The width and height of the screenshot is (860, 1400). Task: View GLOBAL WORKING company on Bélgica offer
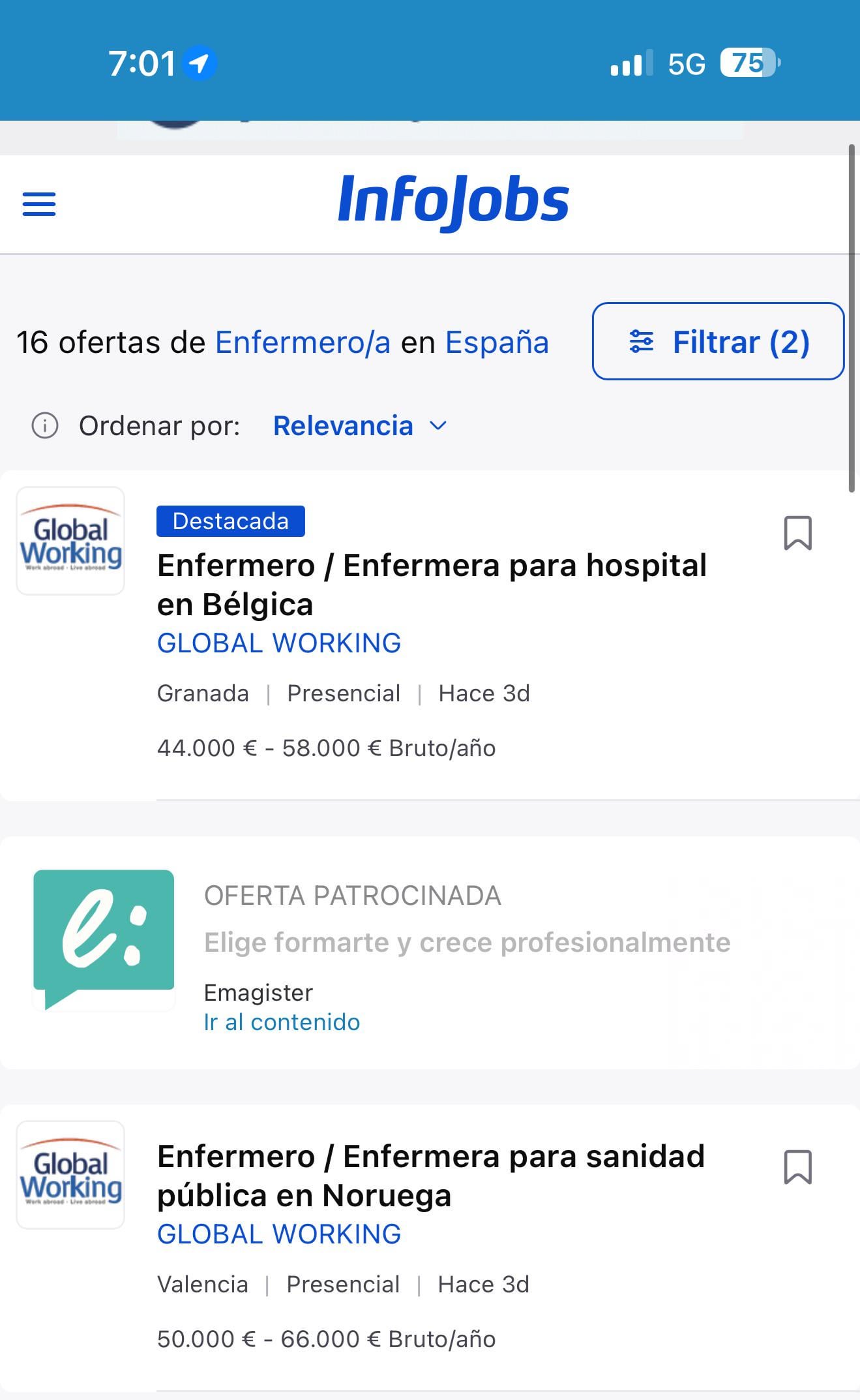click(279, 643)
